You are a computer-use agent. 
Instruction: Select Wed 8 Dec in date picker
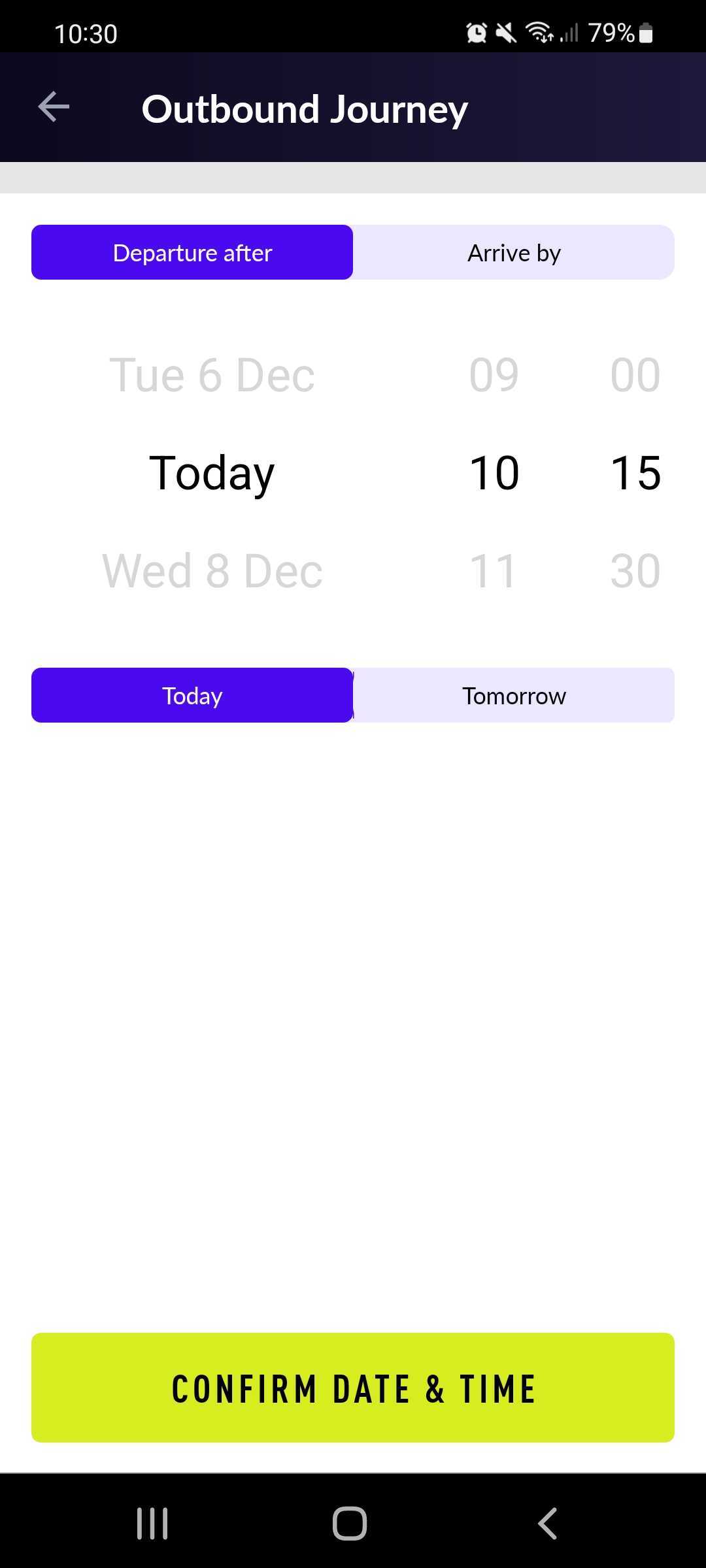(212, 571)
